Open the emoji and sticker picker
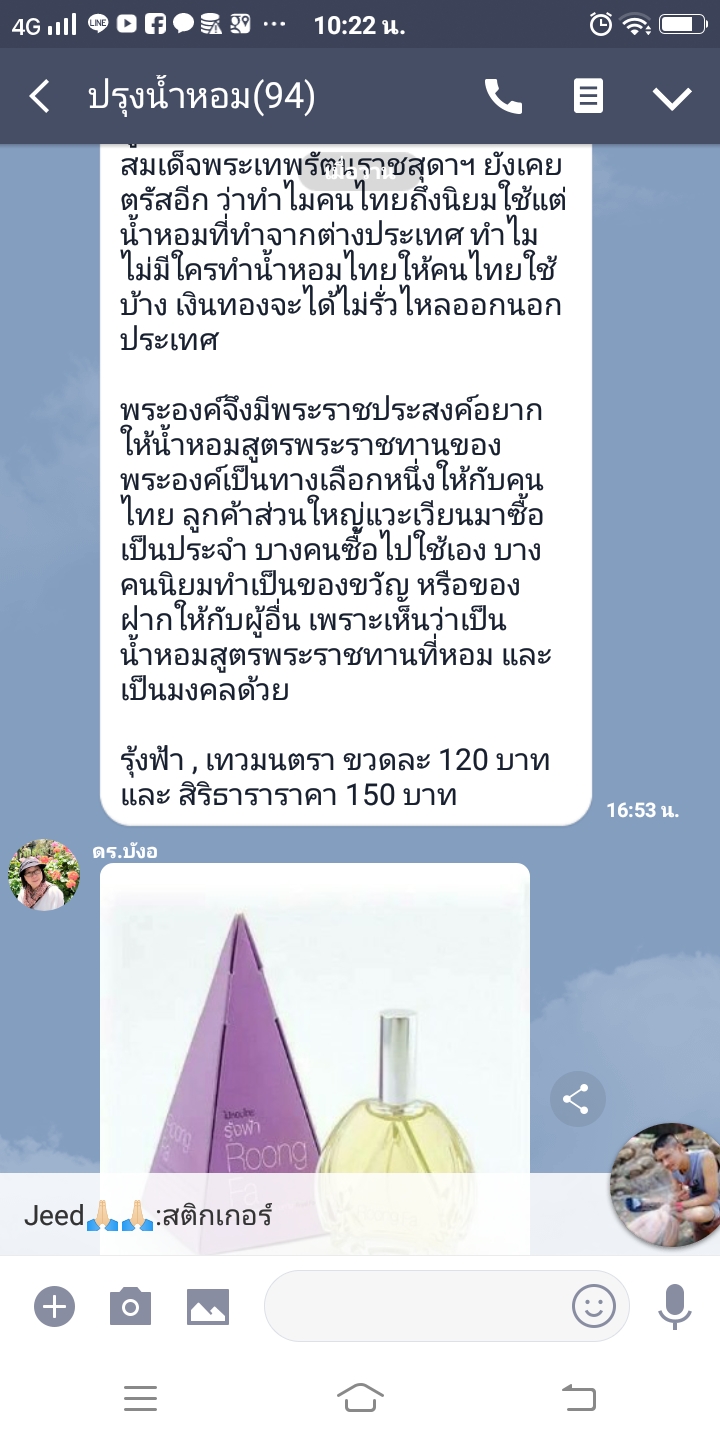The width and height of the screenshot is (720, 1440). coord(593,1306)
